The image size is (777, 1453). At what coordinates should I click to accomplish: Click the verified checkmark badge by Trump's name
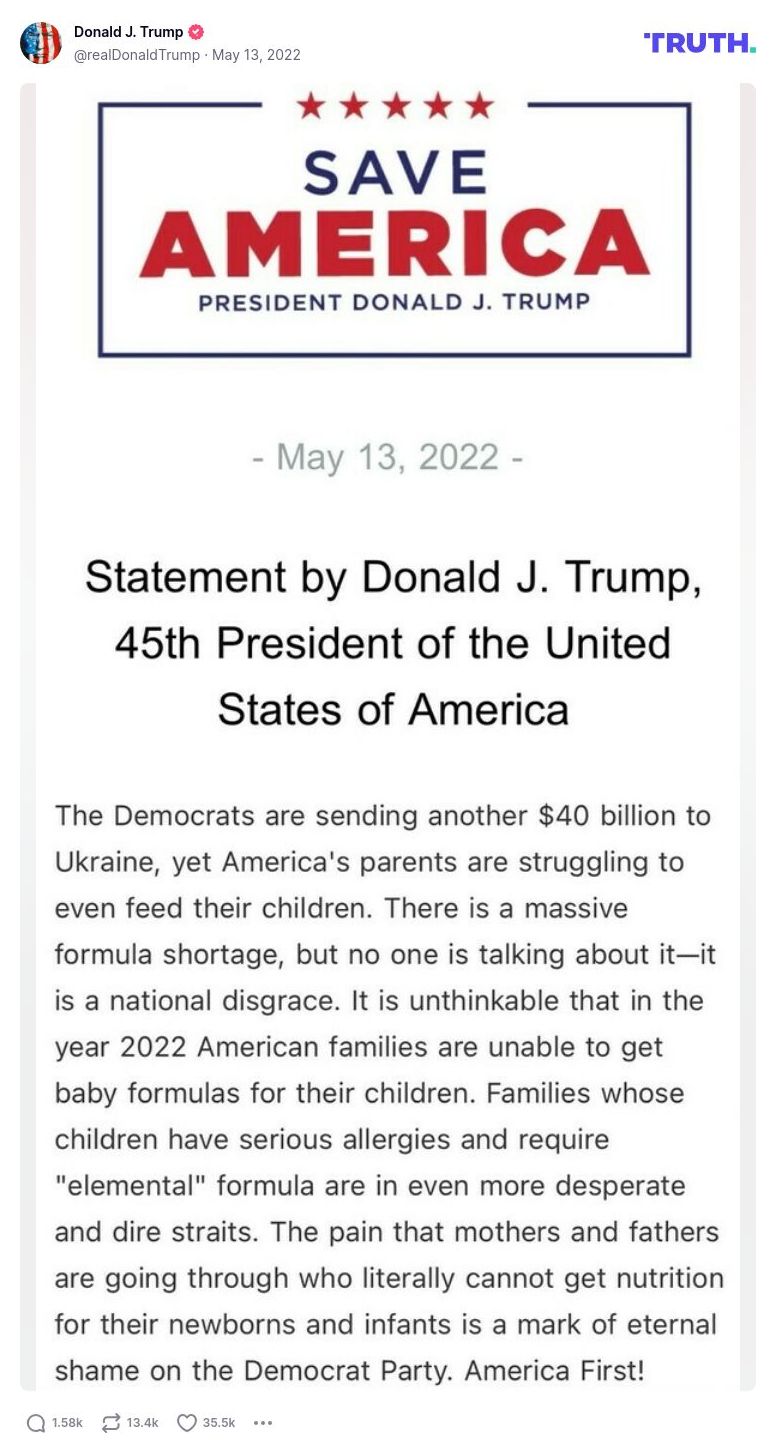point(198,31)
